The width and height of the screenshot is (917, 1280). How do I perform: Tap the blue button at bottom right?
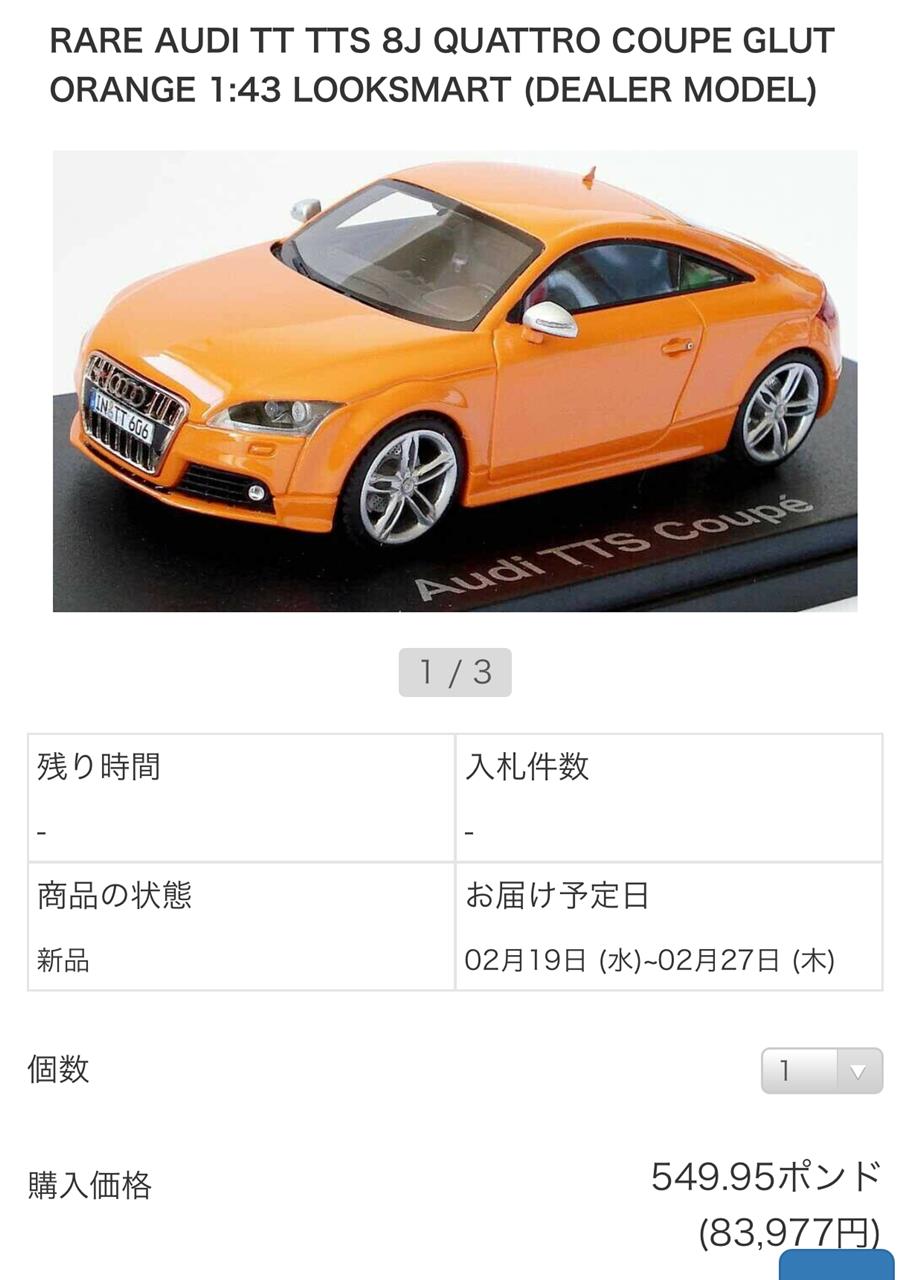836,1264
